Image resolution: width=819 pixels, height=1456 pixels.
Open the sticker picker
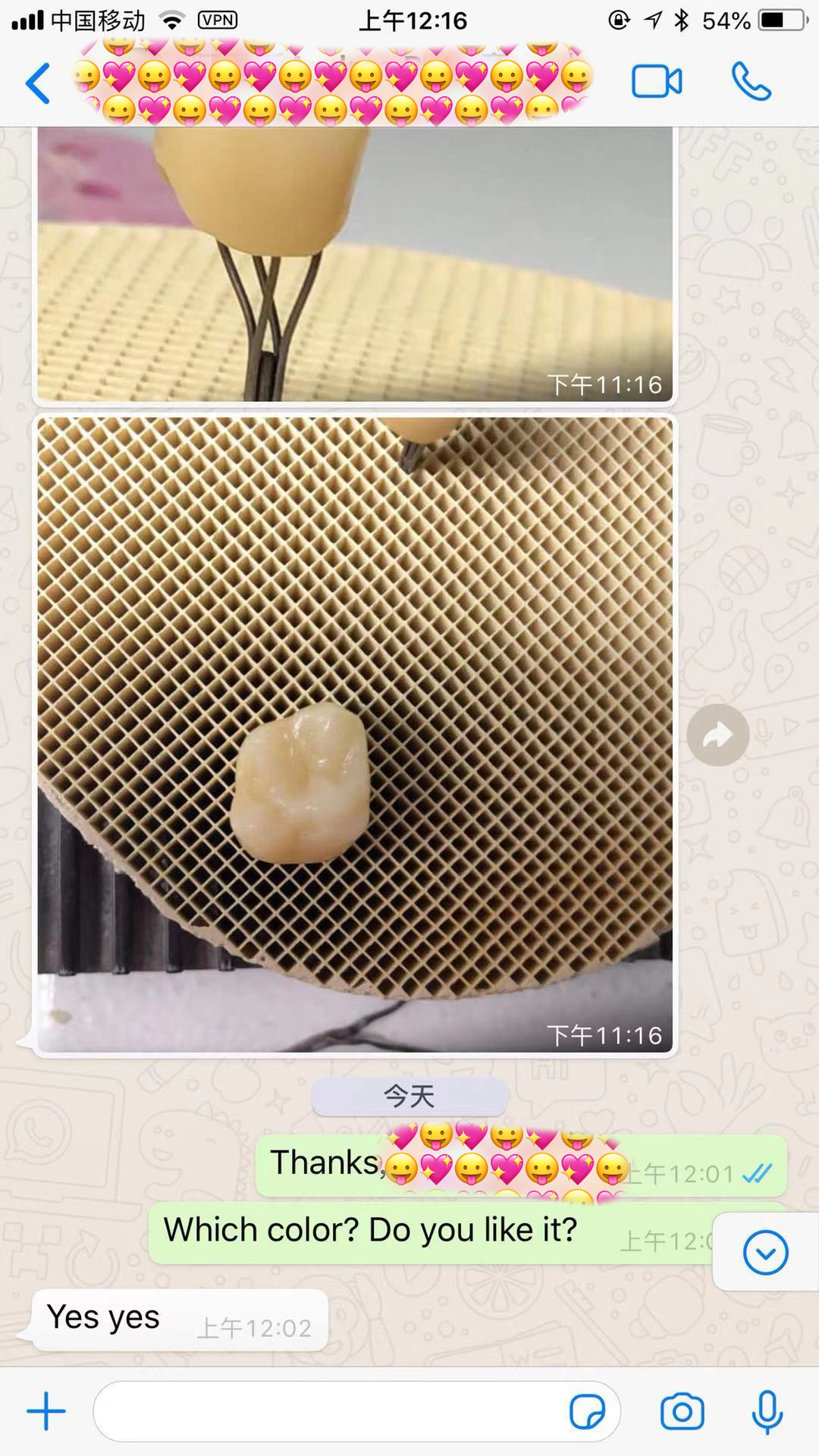[587, 1412]
